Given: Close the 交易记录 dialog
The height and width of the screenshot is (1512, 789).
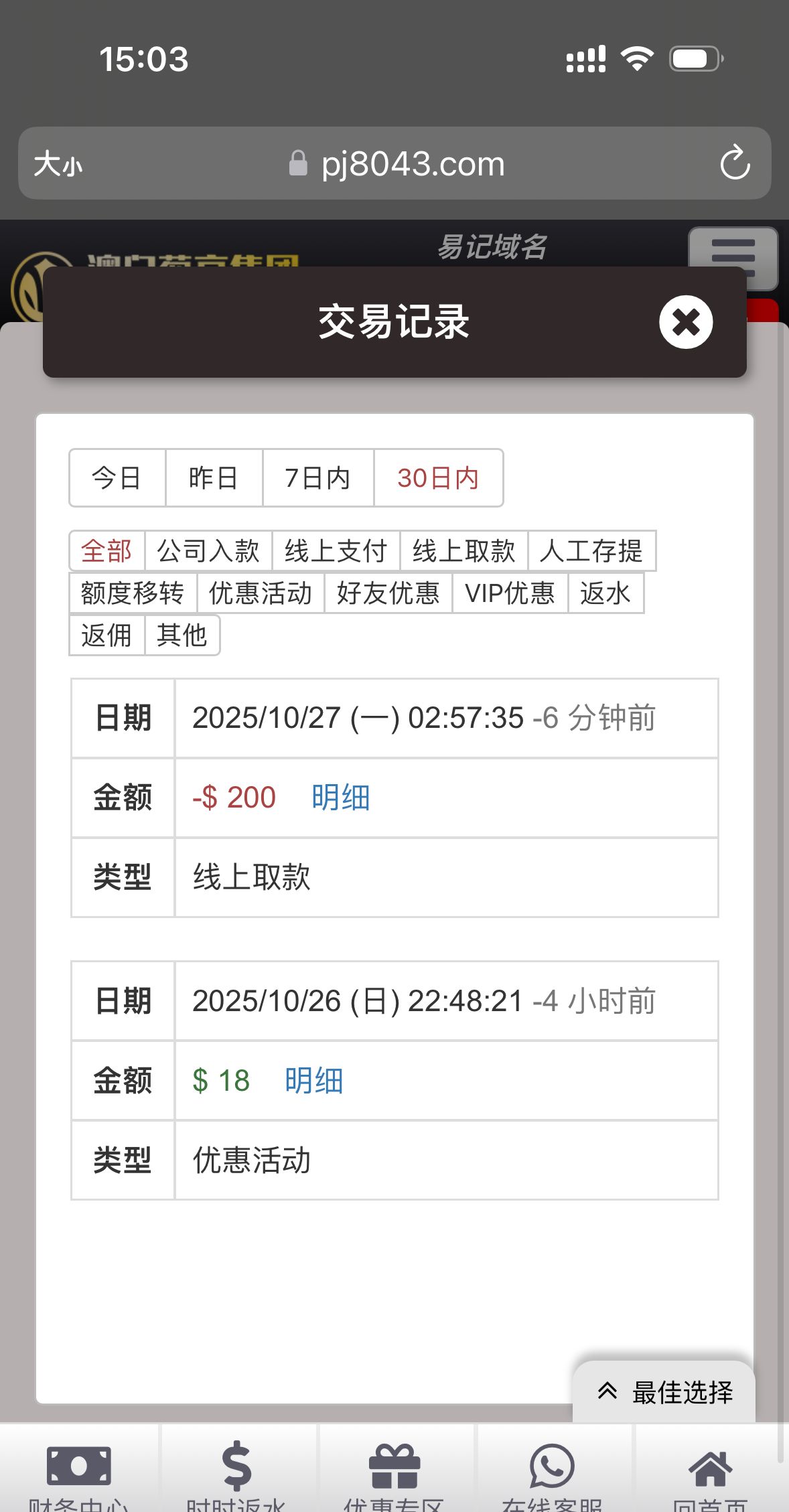Looking at the screenshot, I should (685, 322).
